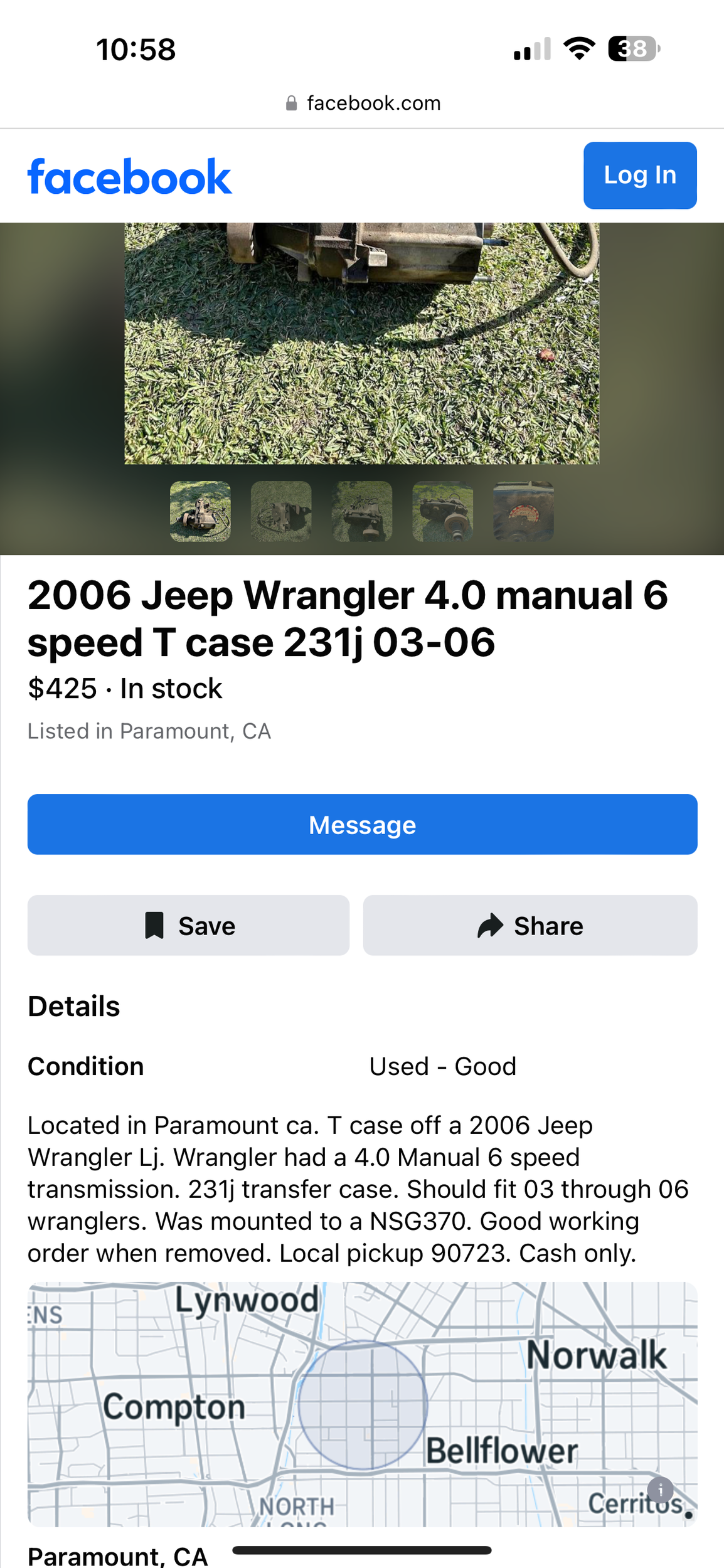Image resolution: width=724 pixels, height=1568 pixels.
Task: Tap the cellular signal bars icon
Action: [x=530, y=48]
